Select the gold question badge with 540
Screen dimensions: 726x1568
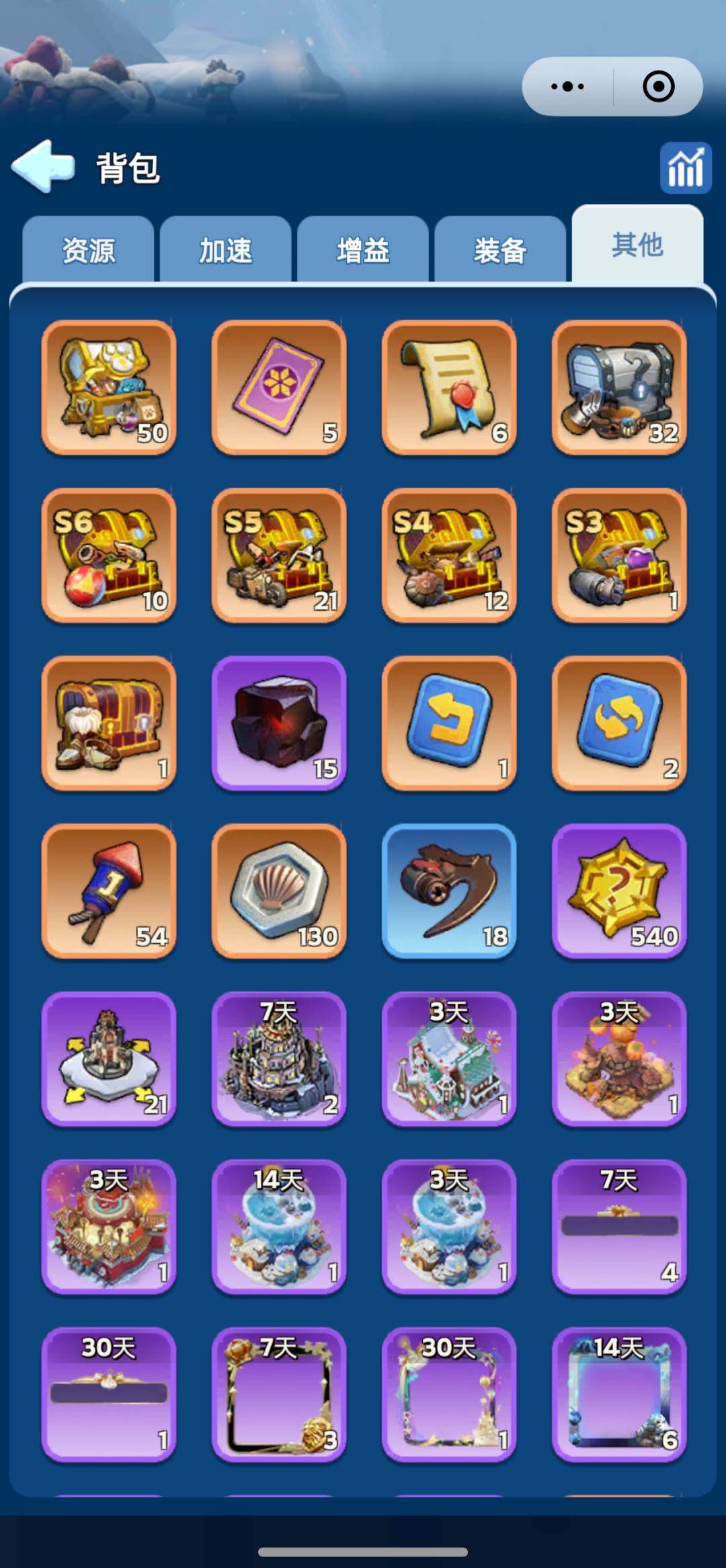click(x=619, y=891)
